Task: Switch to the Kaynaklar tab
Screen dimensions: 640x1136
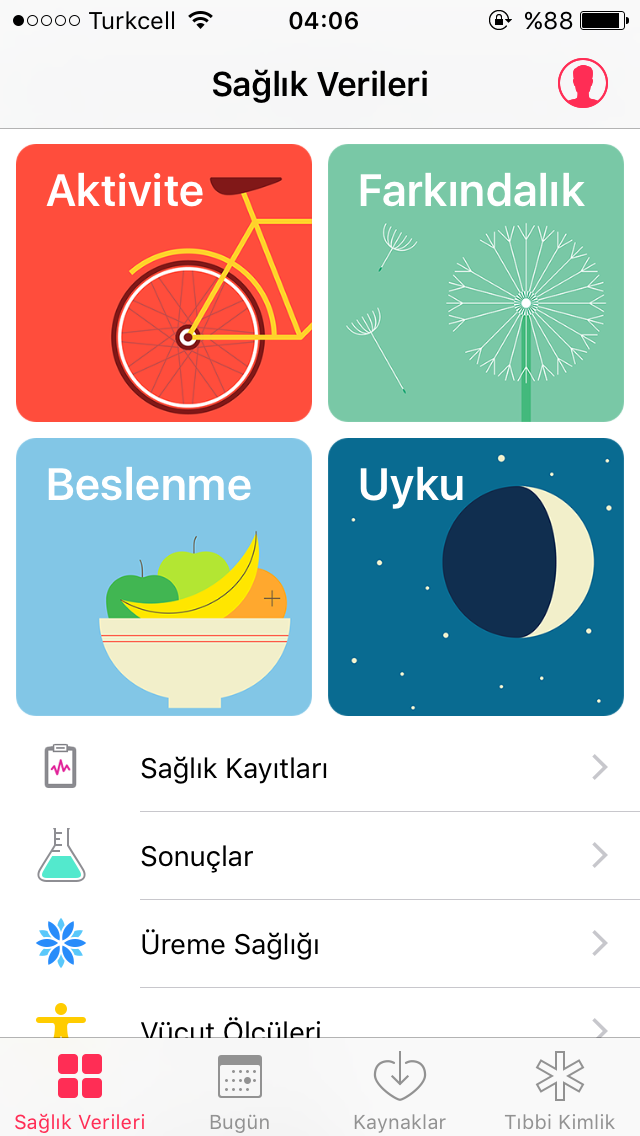Action: click(400, 1090)
